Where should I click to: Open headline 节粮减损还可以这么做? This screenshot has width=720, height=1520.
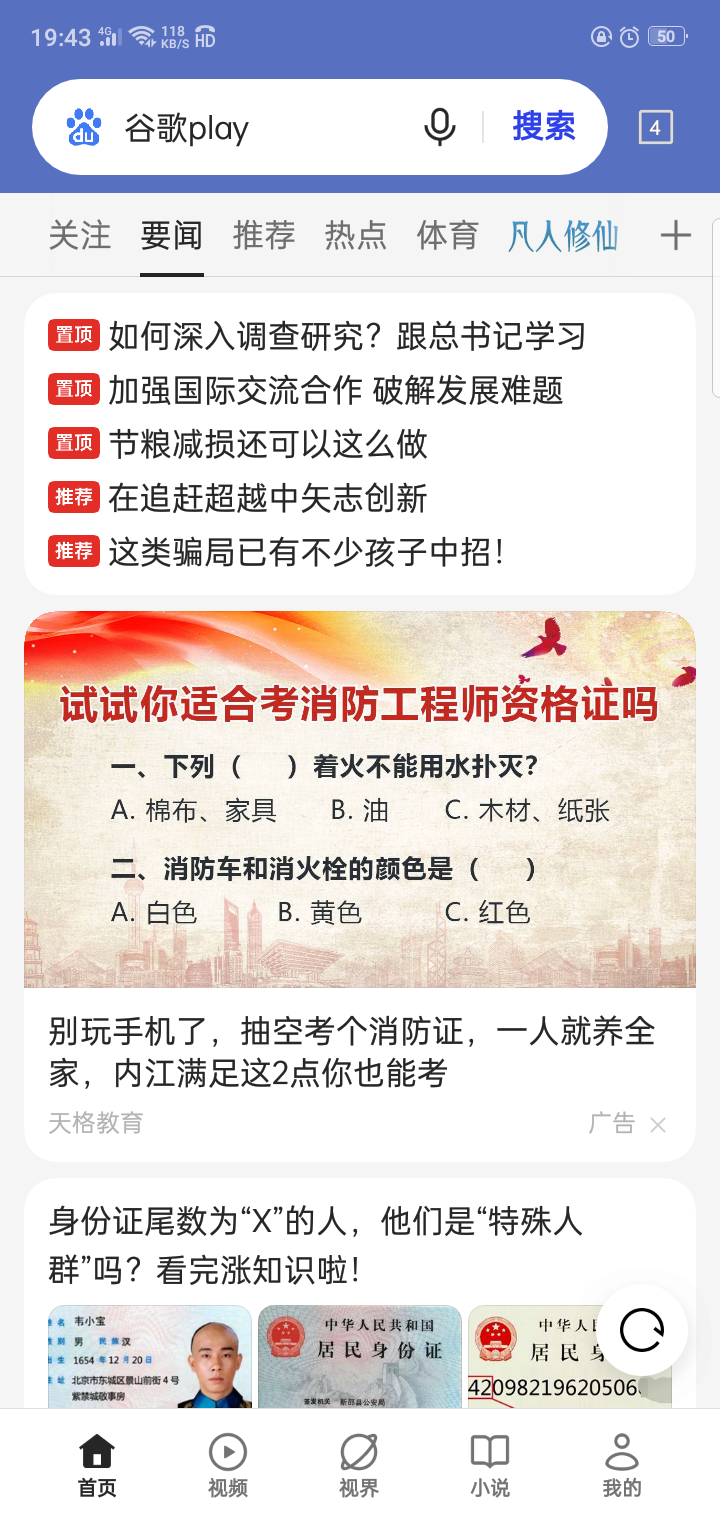(268, 444)
